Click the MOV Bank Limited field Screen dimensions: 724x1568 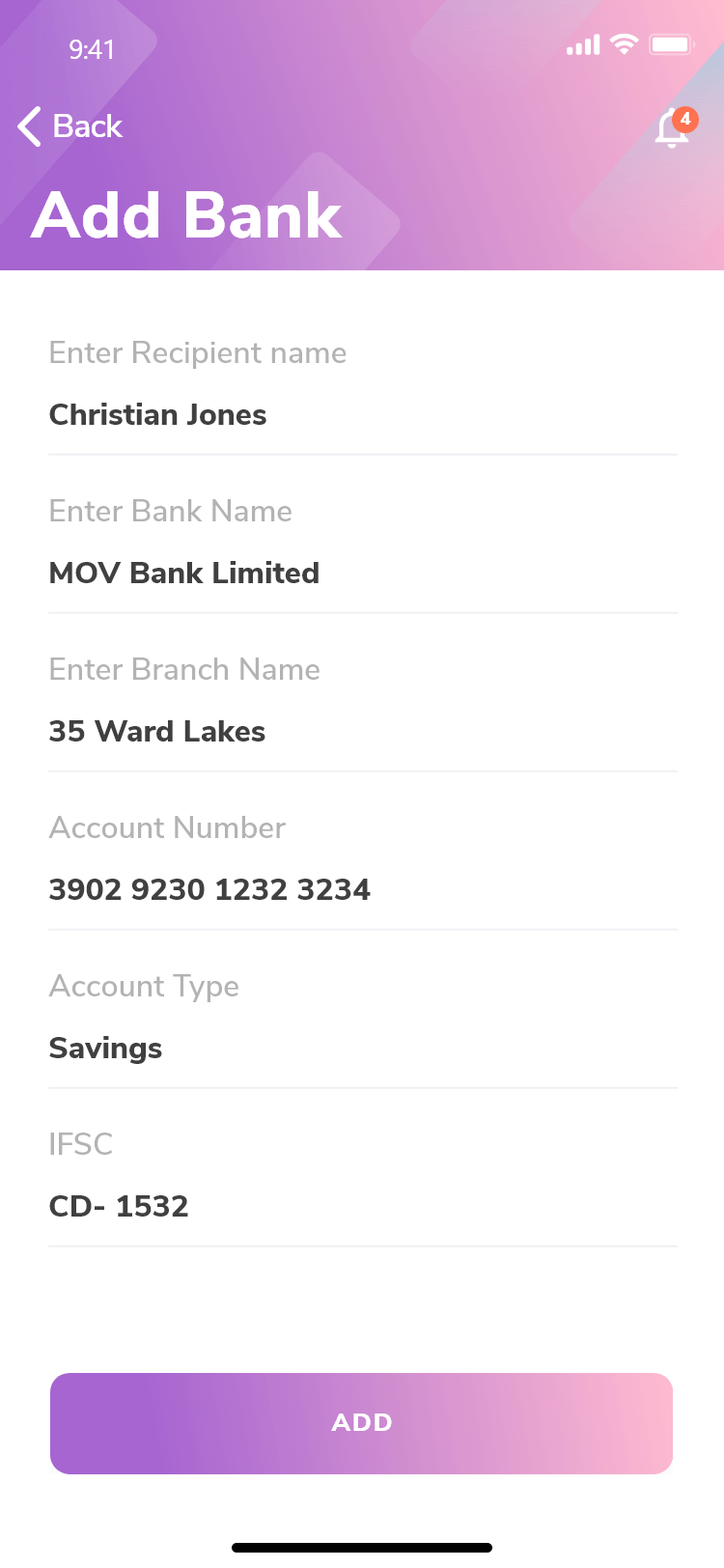[x=183, y=573]
